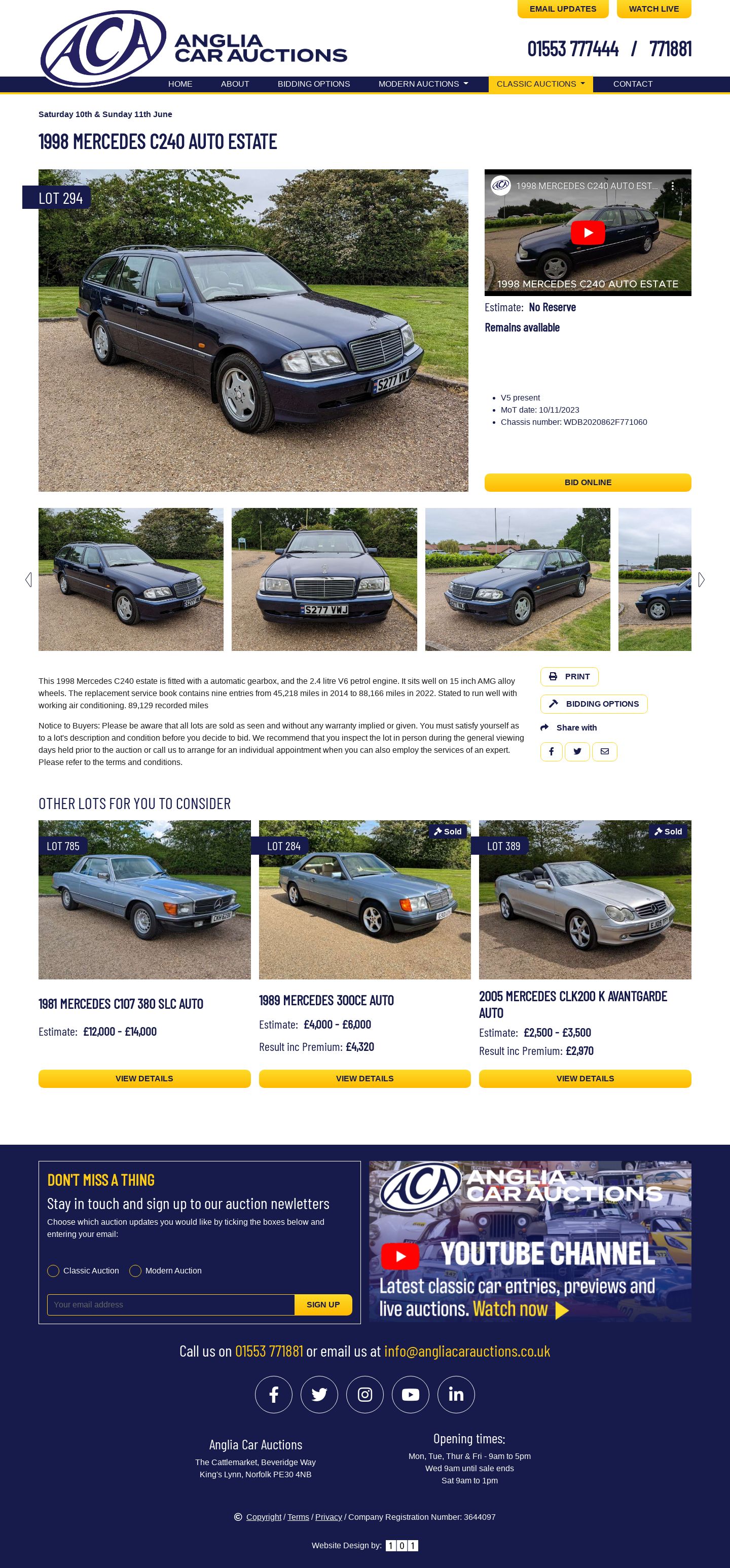
Task: Play the 1998 Mercedes C240 video
Action: (587, 233)
